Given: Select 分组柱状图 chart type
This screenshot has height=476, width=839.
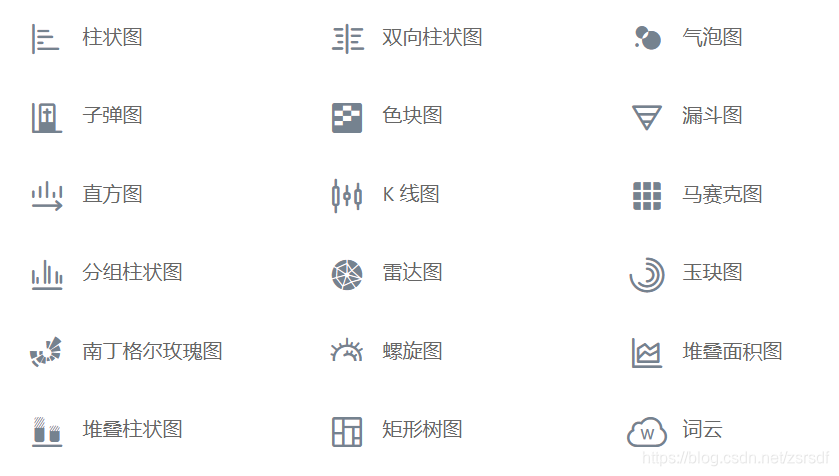Looking at the screenshot, I should pyautogui.click(x=131, y=272).
